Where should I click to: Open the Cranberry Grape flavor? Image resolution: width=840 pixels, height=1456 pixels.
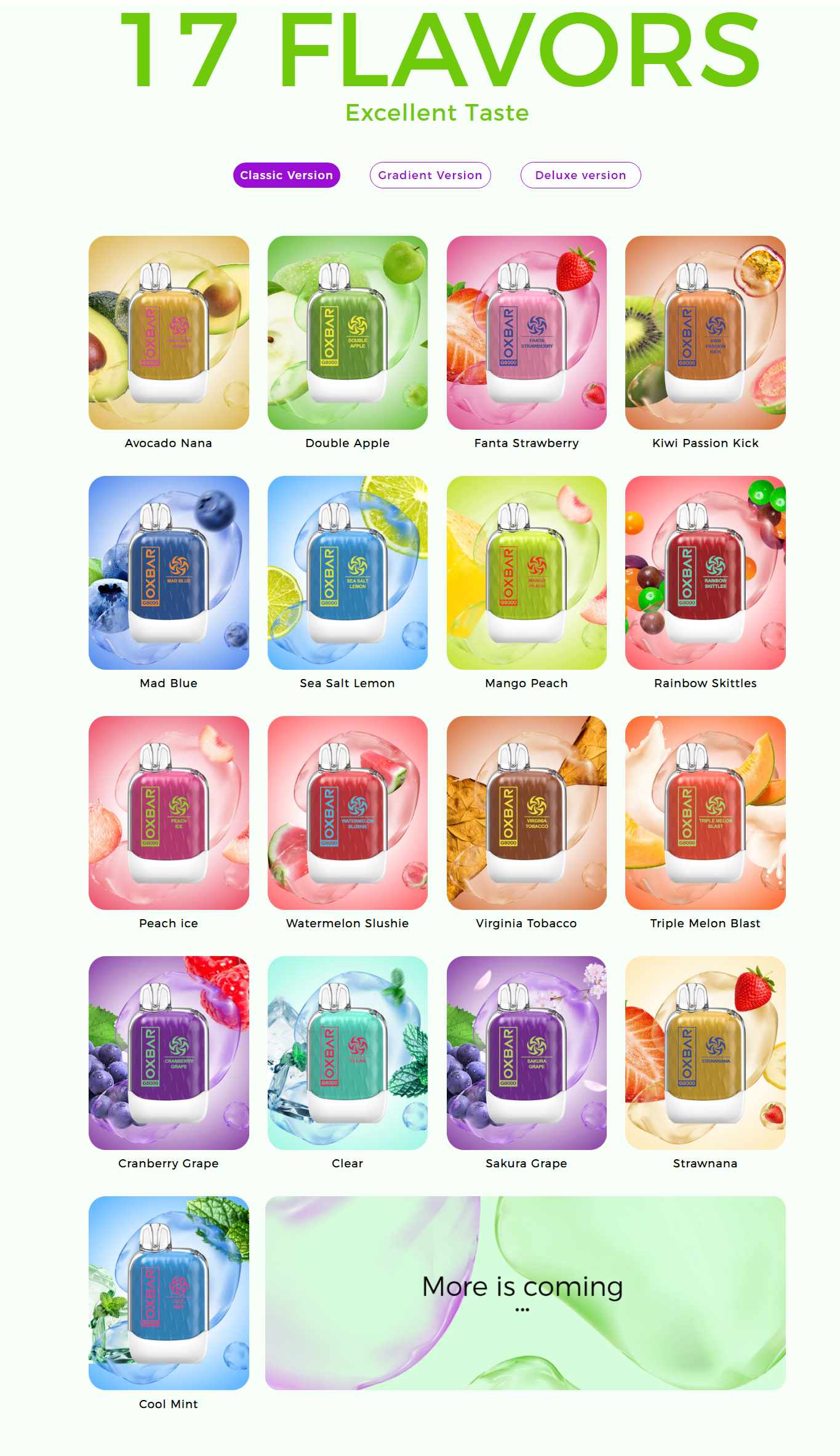(169, 1053)
